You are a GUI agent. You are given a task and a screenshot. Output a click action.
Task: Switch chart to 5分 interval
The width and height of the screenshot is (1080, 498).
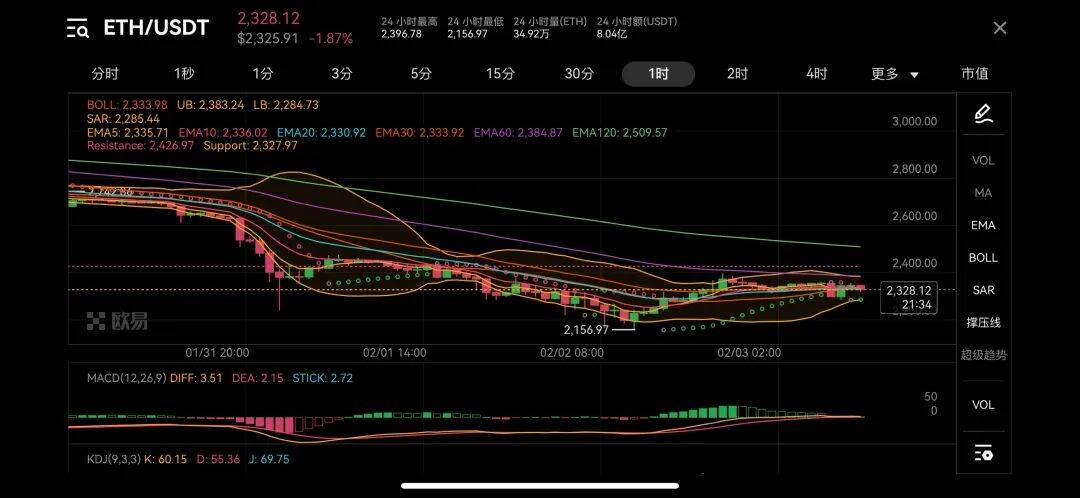[421, 74]
